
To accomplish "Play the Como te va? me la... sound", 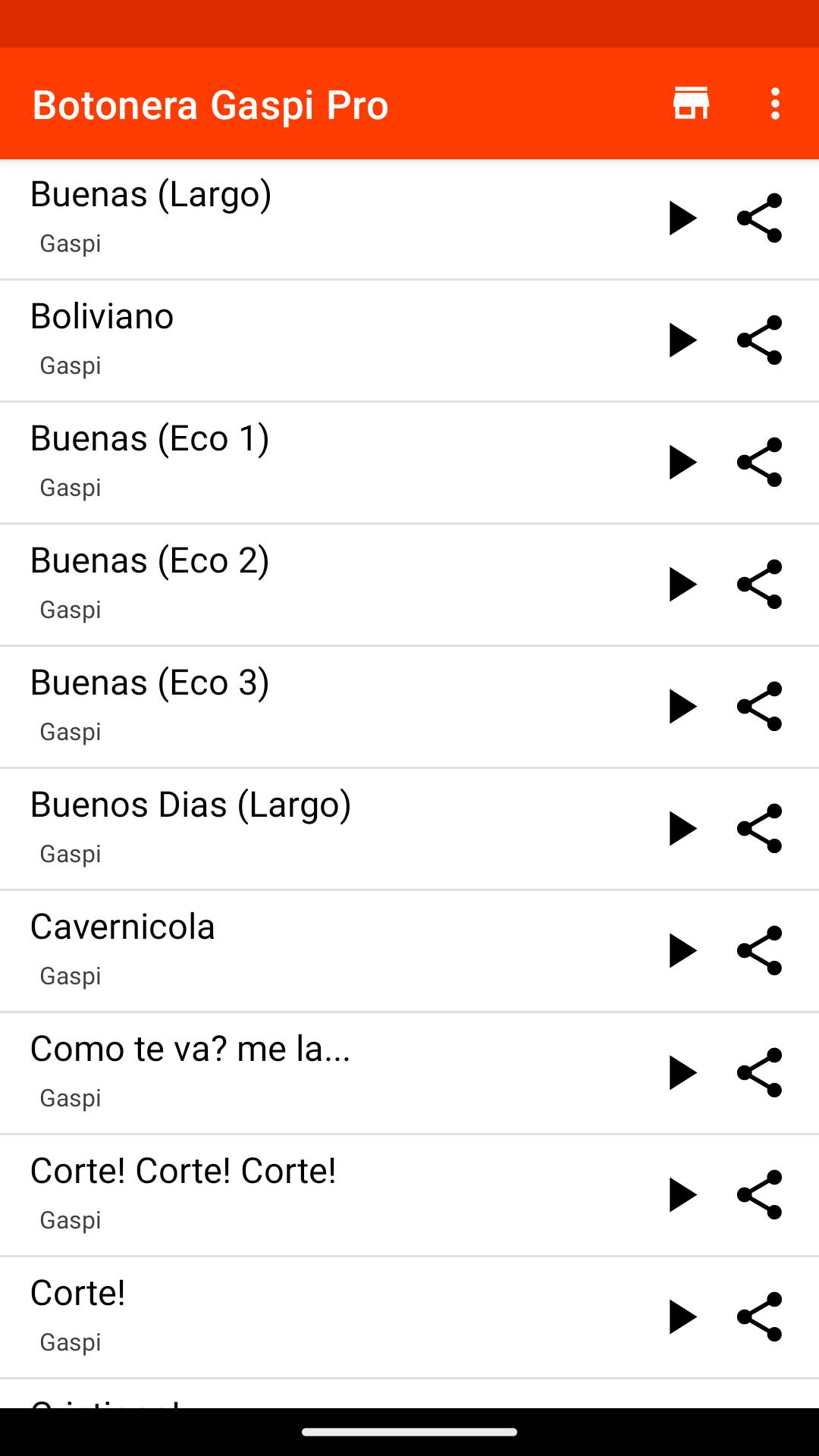I will point(682,1073).
